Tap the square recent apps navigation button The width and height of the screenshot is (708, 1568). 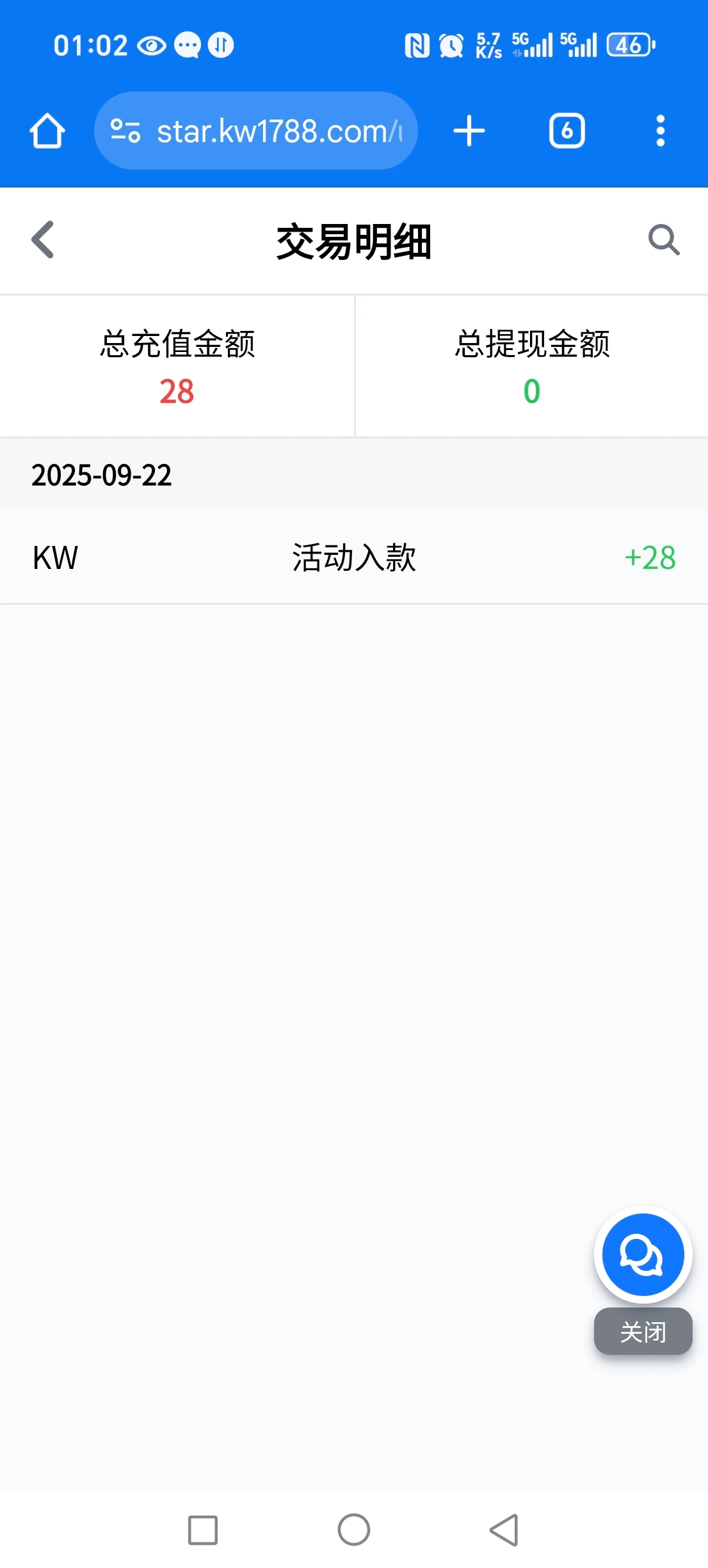click(202, 1531)
